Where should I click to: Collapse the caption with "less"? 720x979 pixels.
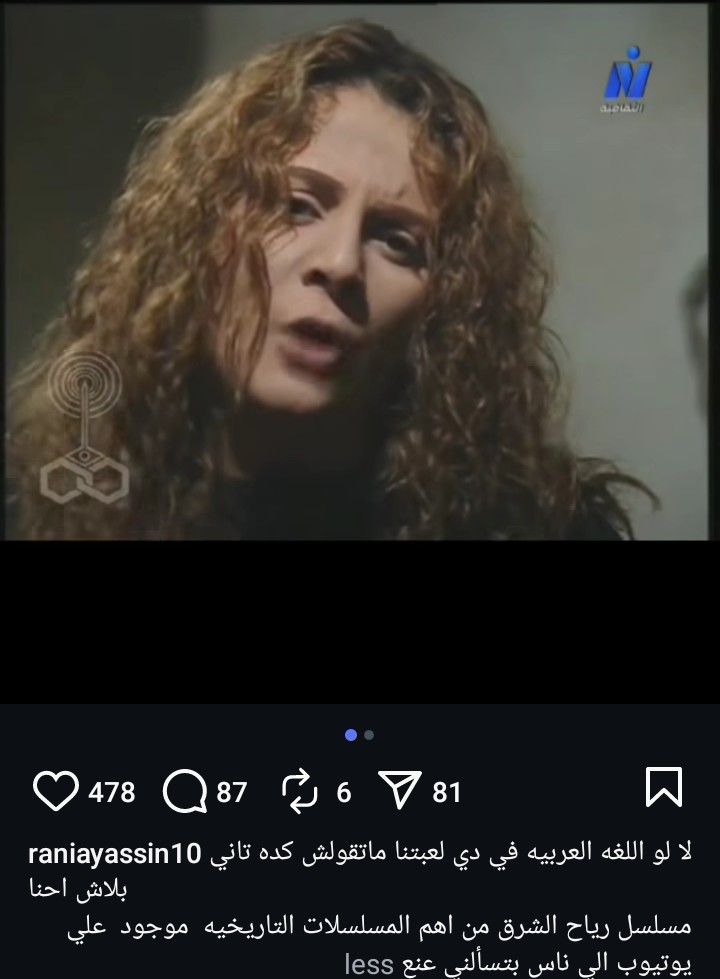click(368, 964)
